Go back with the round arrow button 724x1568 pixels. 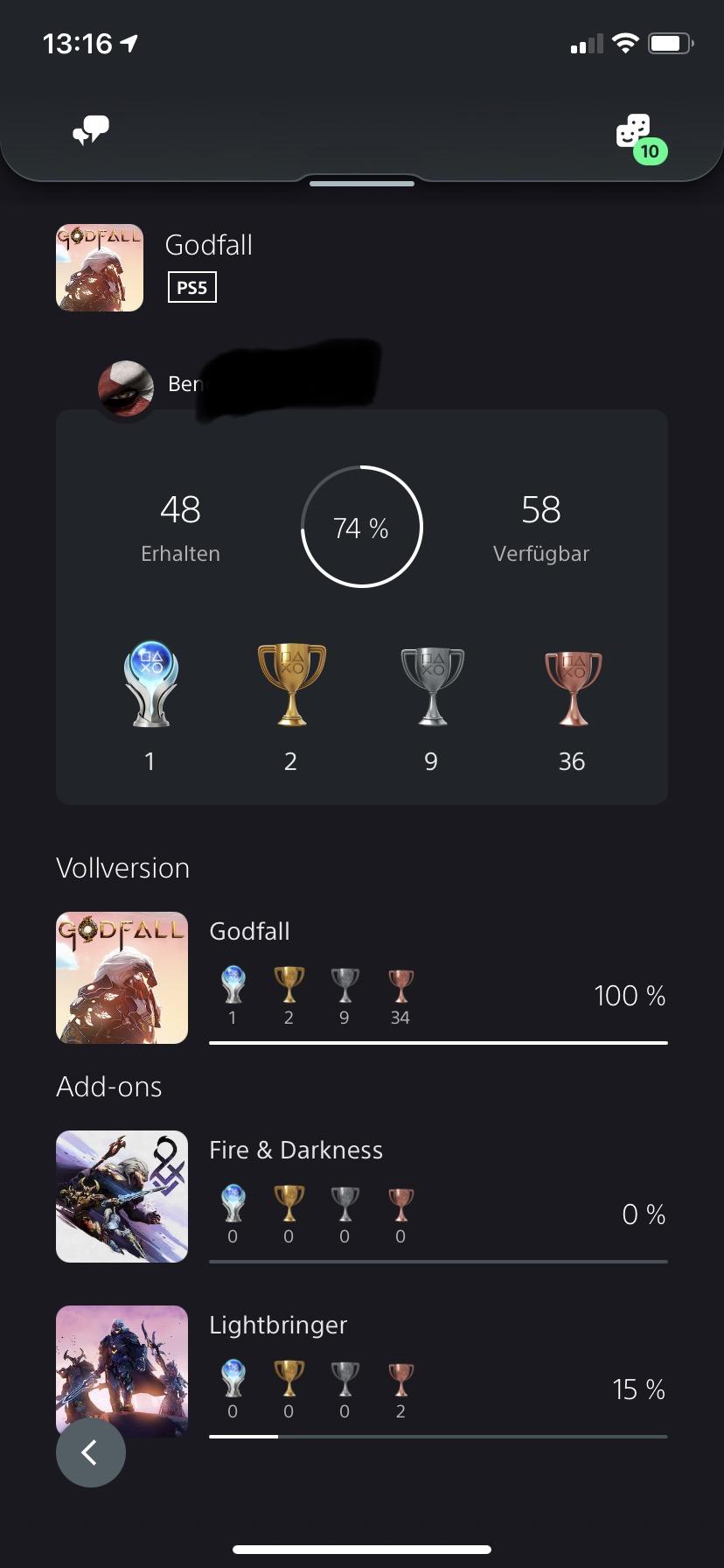[91, 1452]
